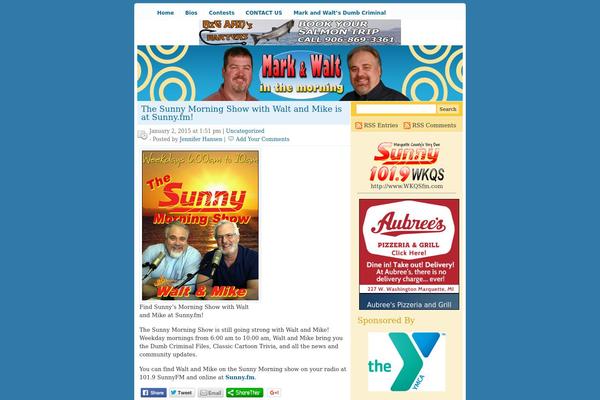Tap the salmon trip banner ad

point(300,32)
